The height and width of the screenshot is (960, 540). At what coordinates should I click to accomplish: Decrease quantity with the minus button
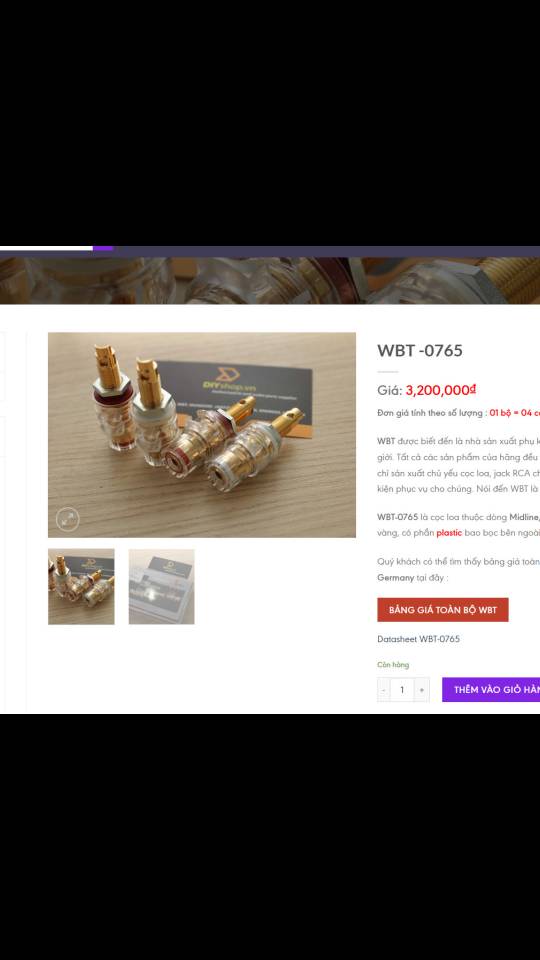(x=384, y=689)
